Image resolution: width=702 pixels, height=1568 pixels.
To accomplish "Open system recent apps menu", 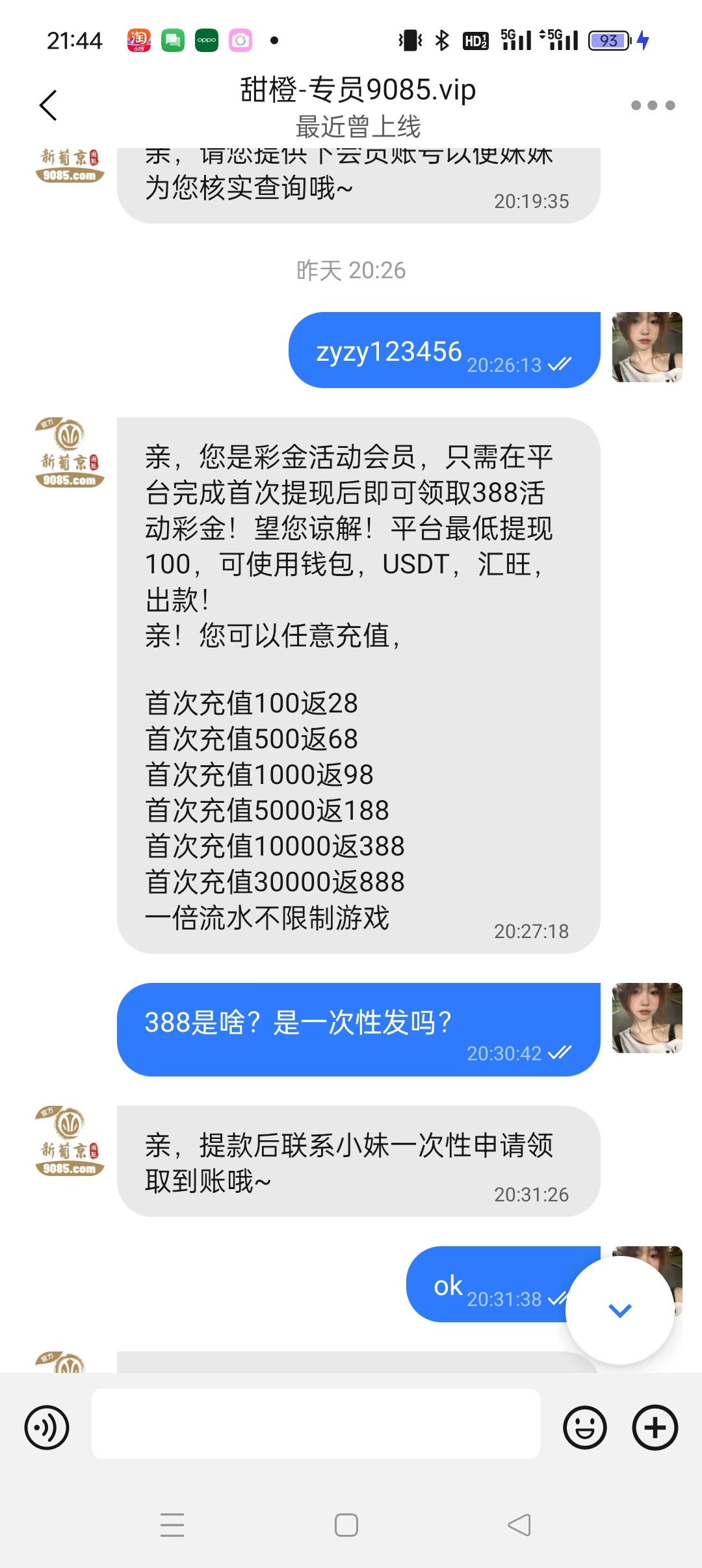I will click(172, 1525).
